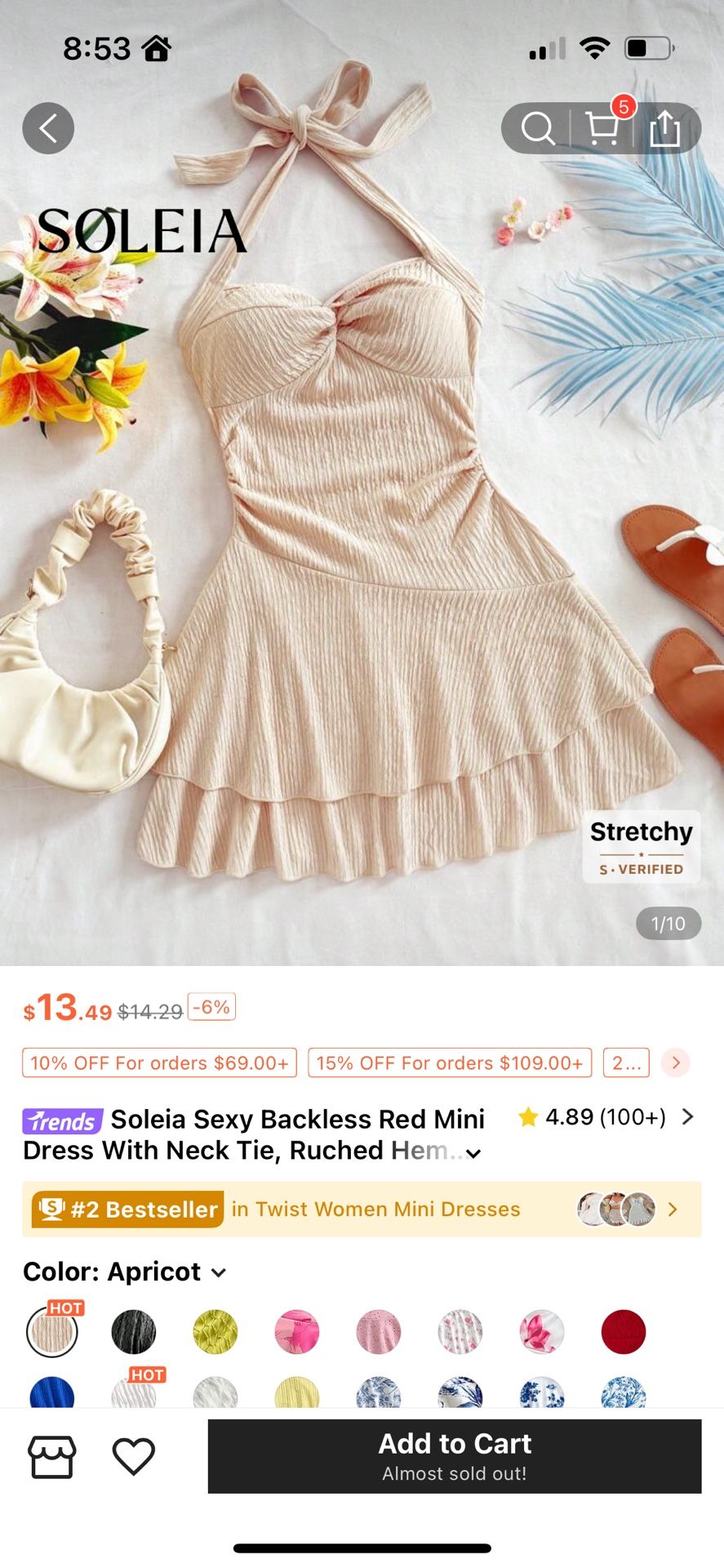
Task: Pick the solid red color swatch
Action: [x=624, y=1331]
